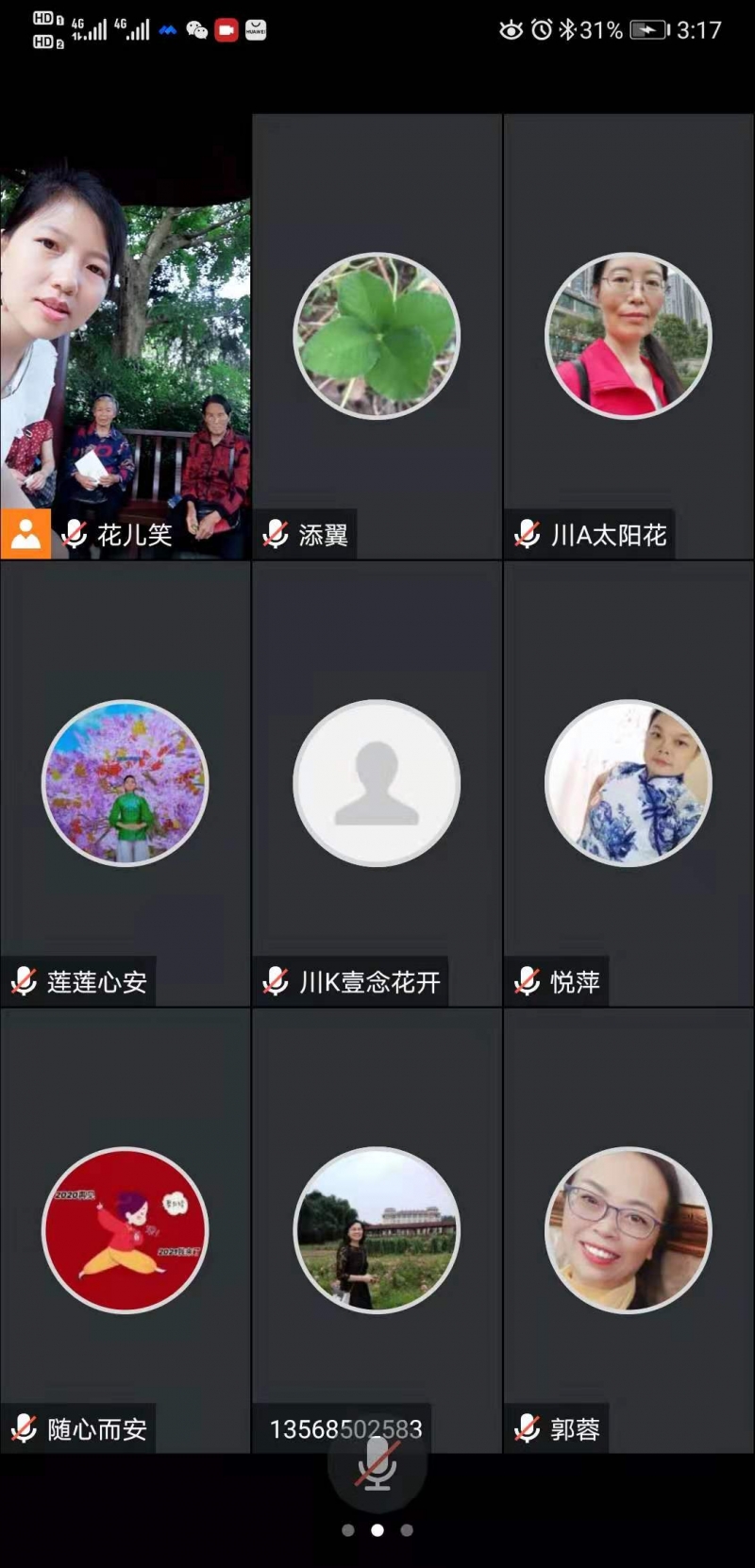Tap 随心而安's red cartoon avatar
The width and height of the screenshot is (755, 1568).
click(125, 1230)
